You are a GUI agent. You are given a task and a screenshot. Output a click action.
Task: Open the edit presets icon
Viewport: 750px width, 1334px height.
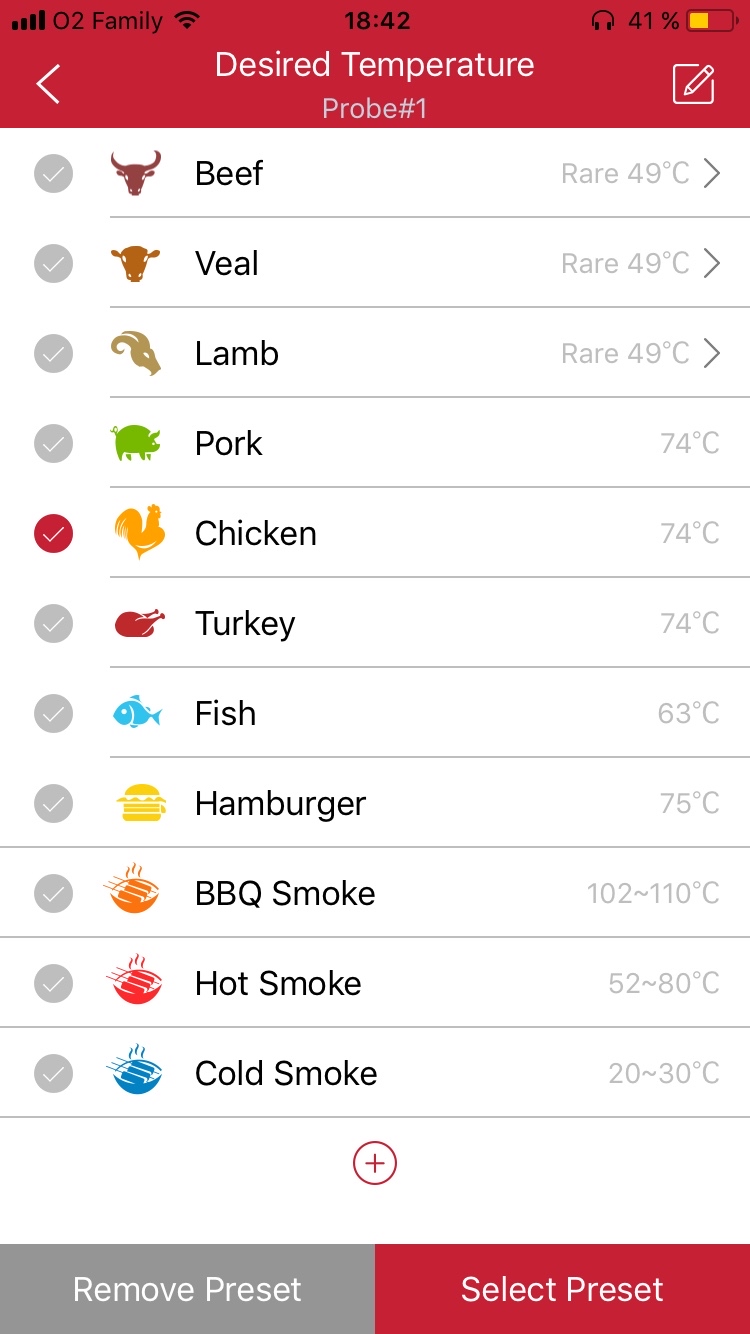(693, 84)
